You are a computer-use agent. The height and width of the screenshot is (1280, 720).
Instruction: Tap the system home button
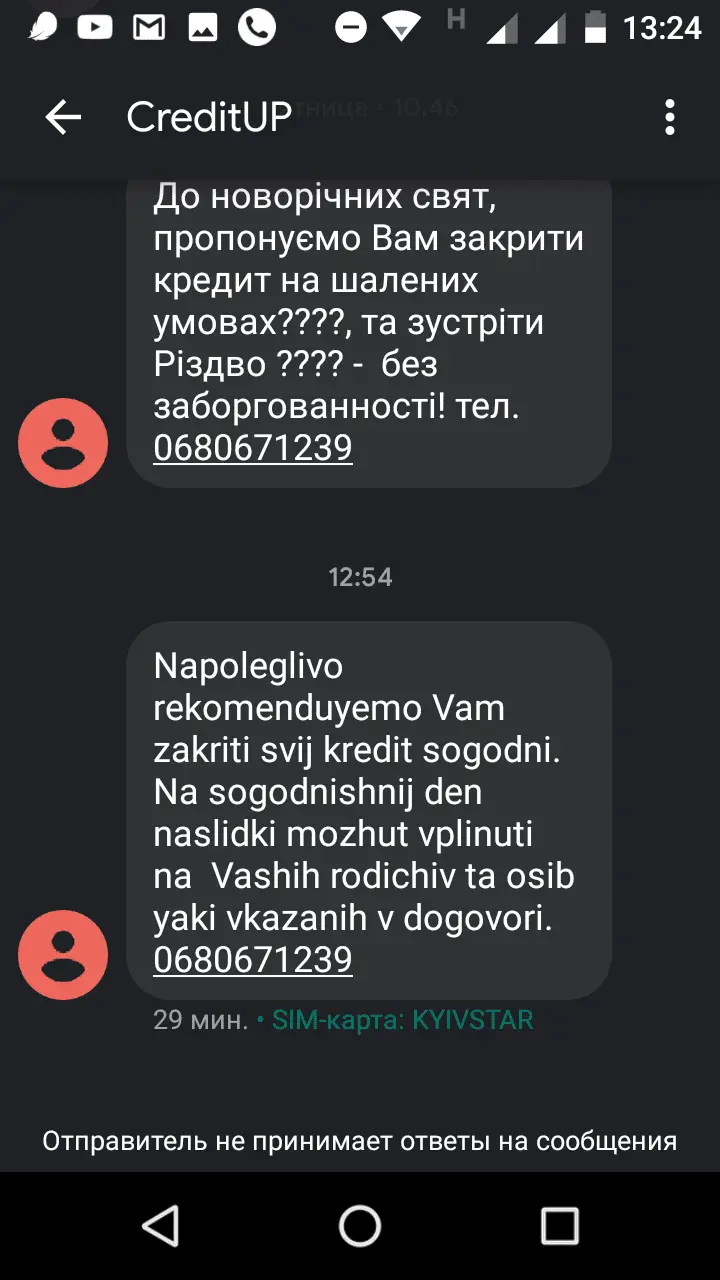click(360, 1225)
